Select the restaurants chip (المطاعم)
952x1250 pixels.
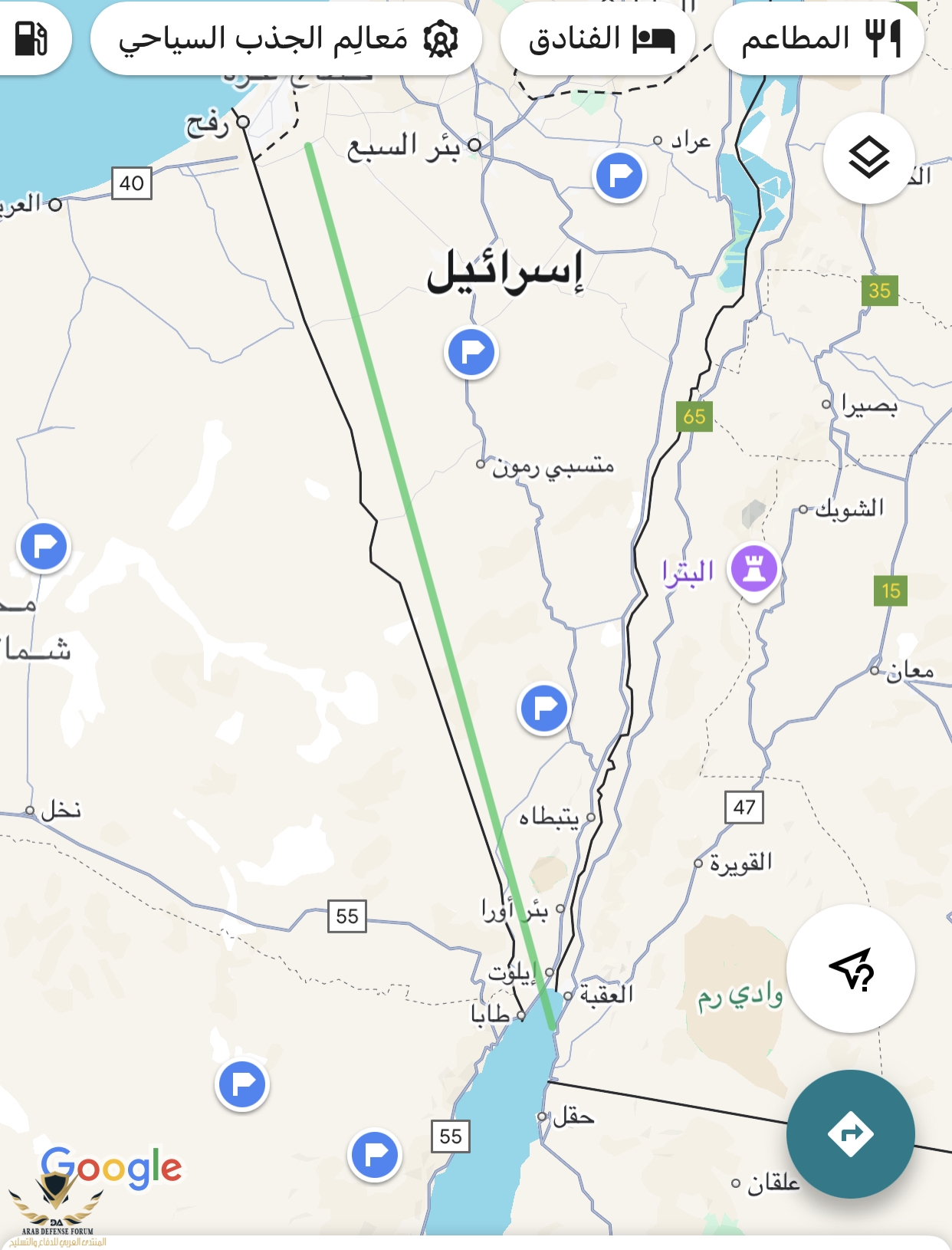point(819,38)
